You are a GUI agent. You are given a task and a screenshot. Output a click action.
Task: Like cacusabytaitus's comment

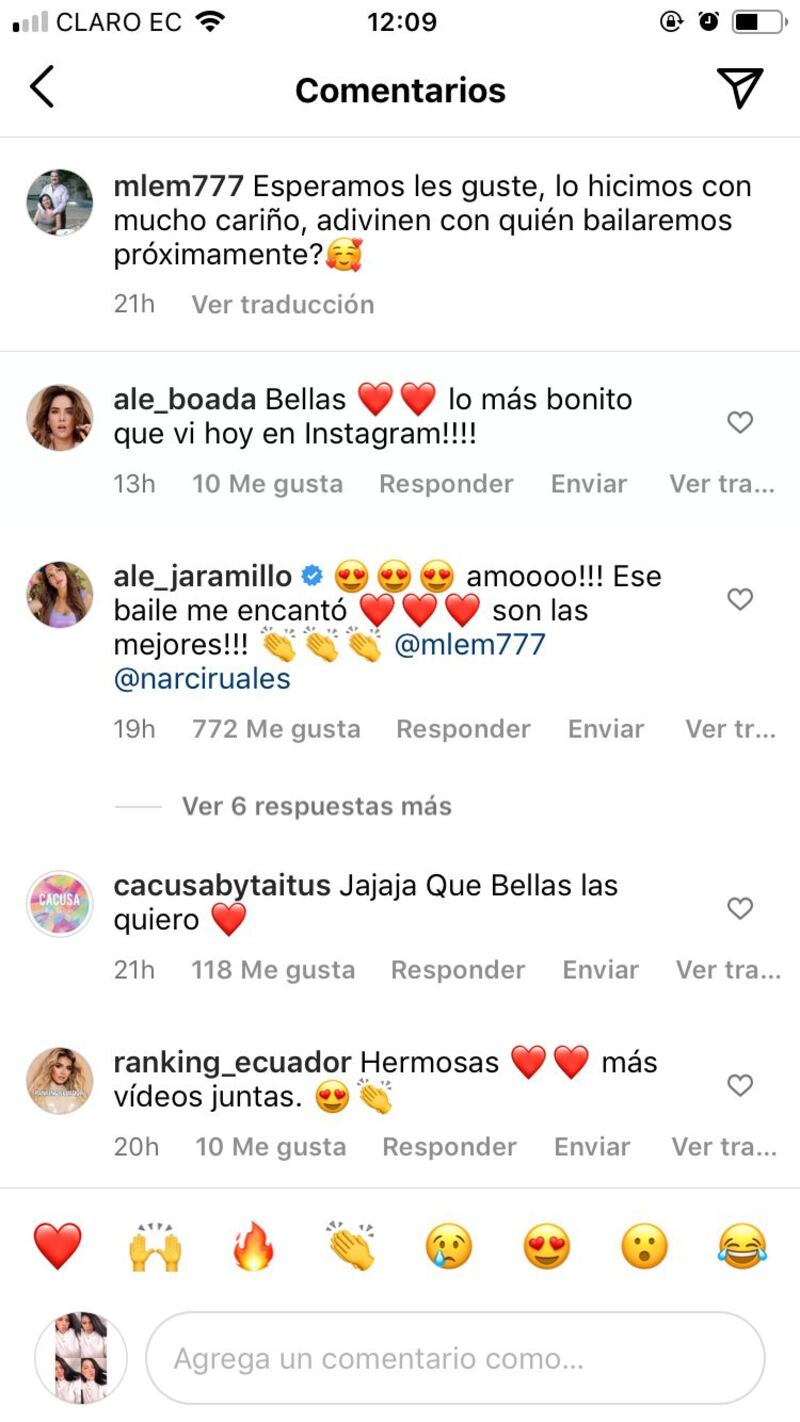739,909
